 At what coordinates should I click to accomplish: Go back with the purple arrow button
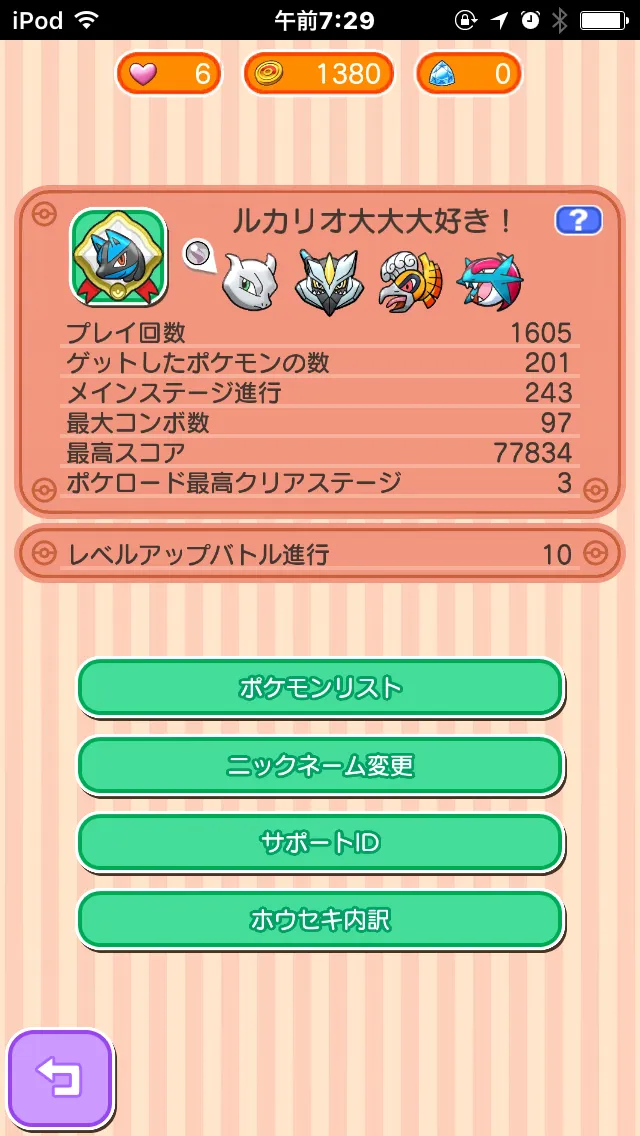pyautogui.click(x=60, y=1079)
